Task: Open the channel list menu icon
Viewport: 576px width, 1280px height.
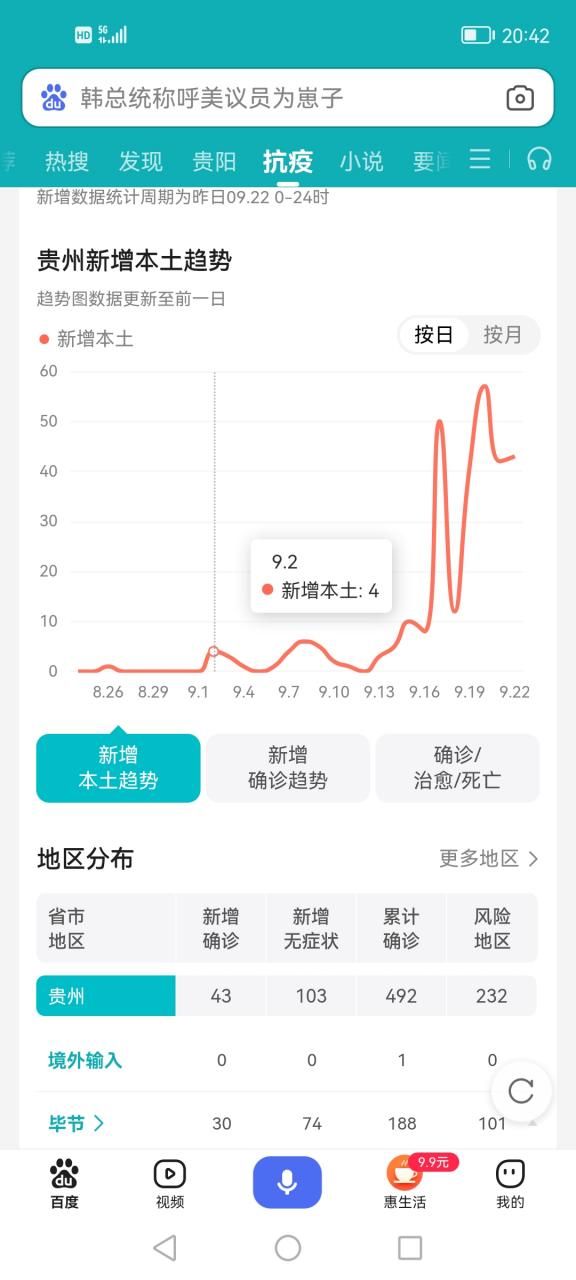Action: tap(480, 159)
